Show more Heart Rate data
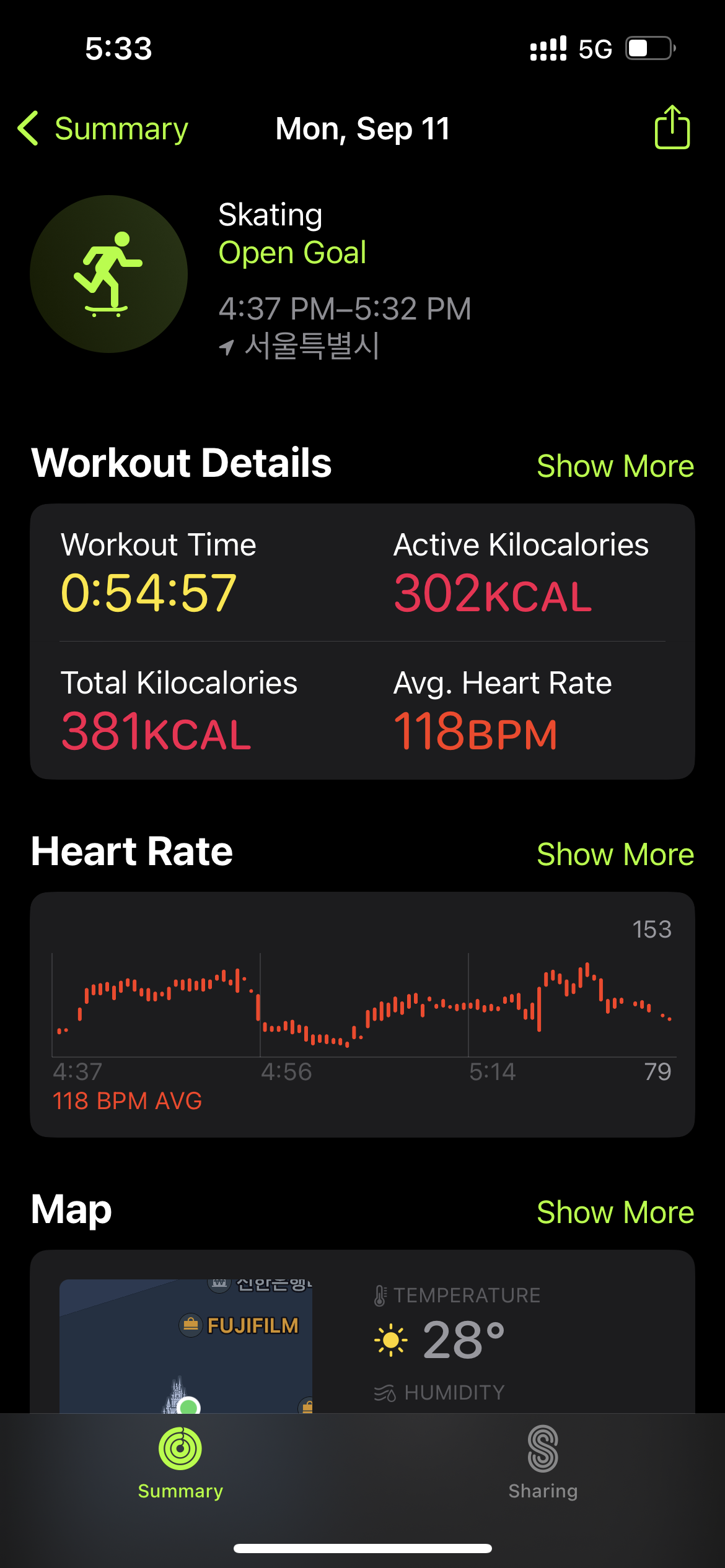Screen dimensions: 725x1568 (615, 854)
